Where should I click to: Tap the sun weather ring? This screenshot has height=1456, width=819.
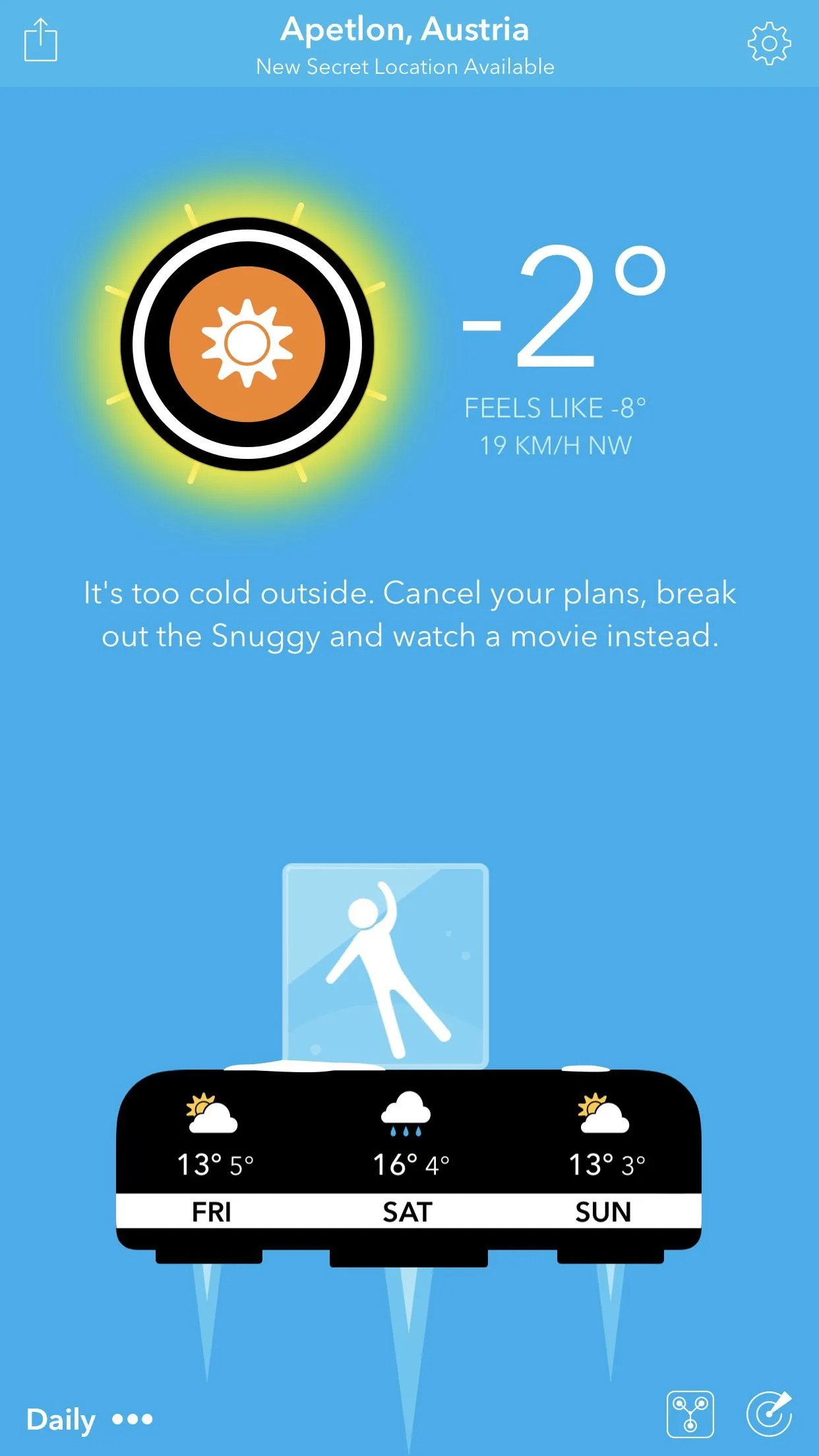coord(247,344)
